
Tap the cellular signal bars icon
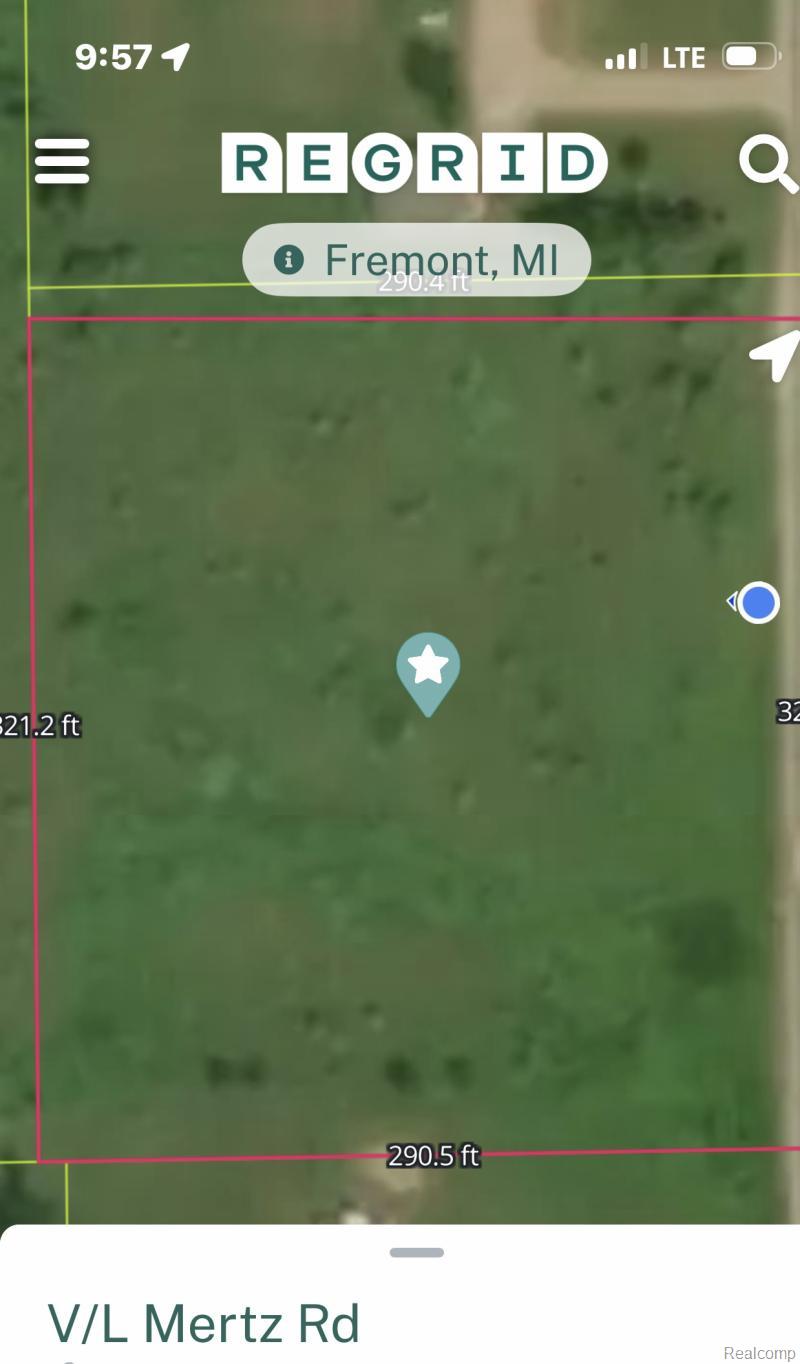(x=624, y=57)
